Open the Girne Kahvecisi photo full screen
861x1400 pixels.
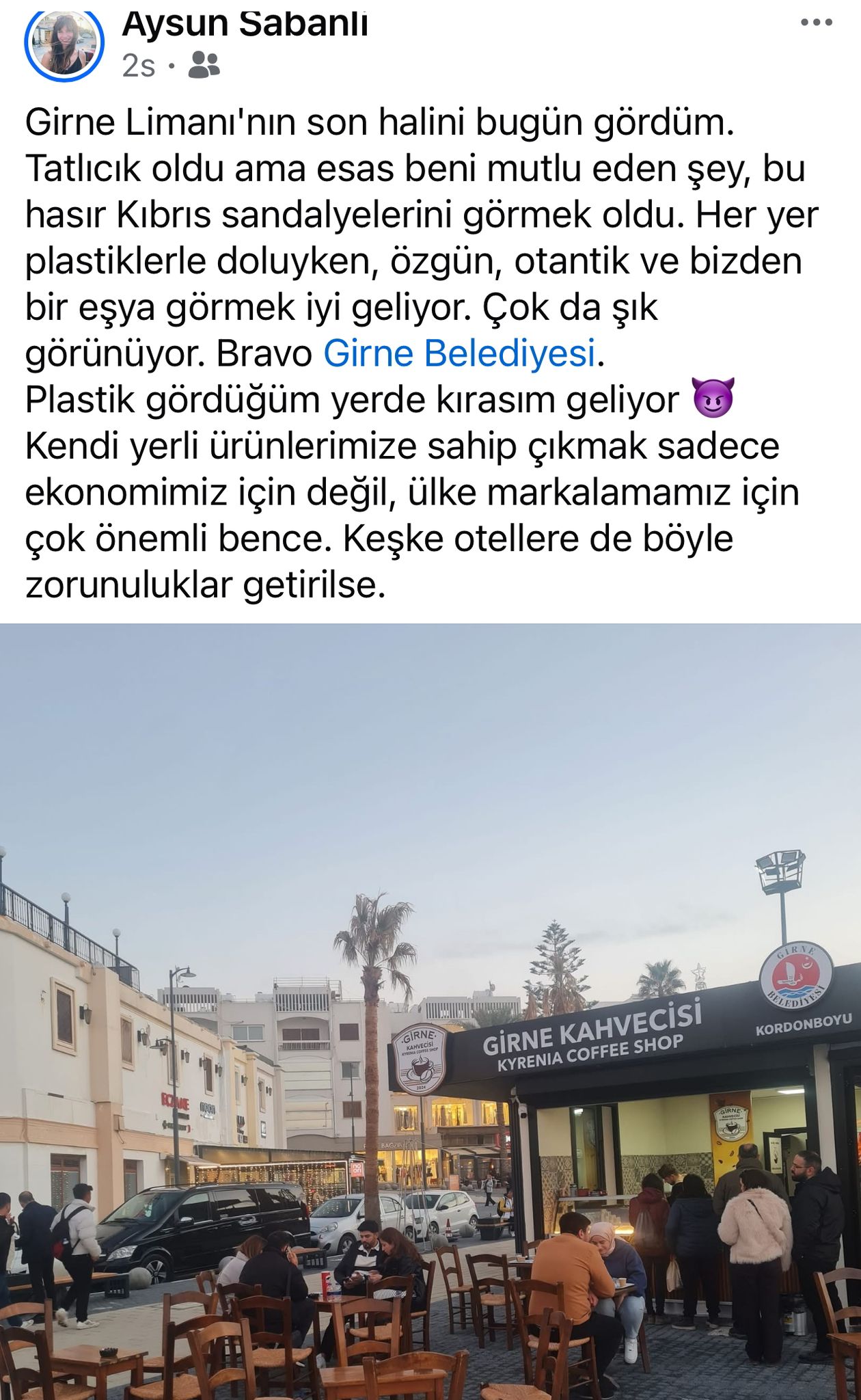[x=430, y=1012]
